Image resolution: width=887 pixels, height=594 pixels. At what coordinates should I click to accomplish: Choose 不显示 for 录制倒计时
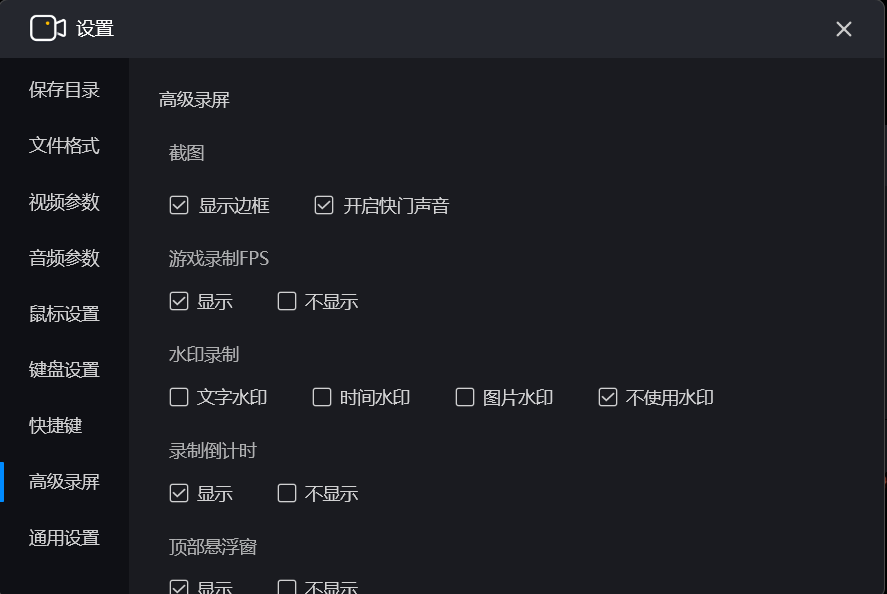click(x=287, y=494)
